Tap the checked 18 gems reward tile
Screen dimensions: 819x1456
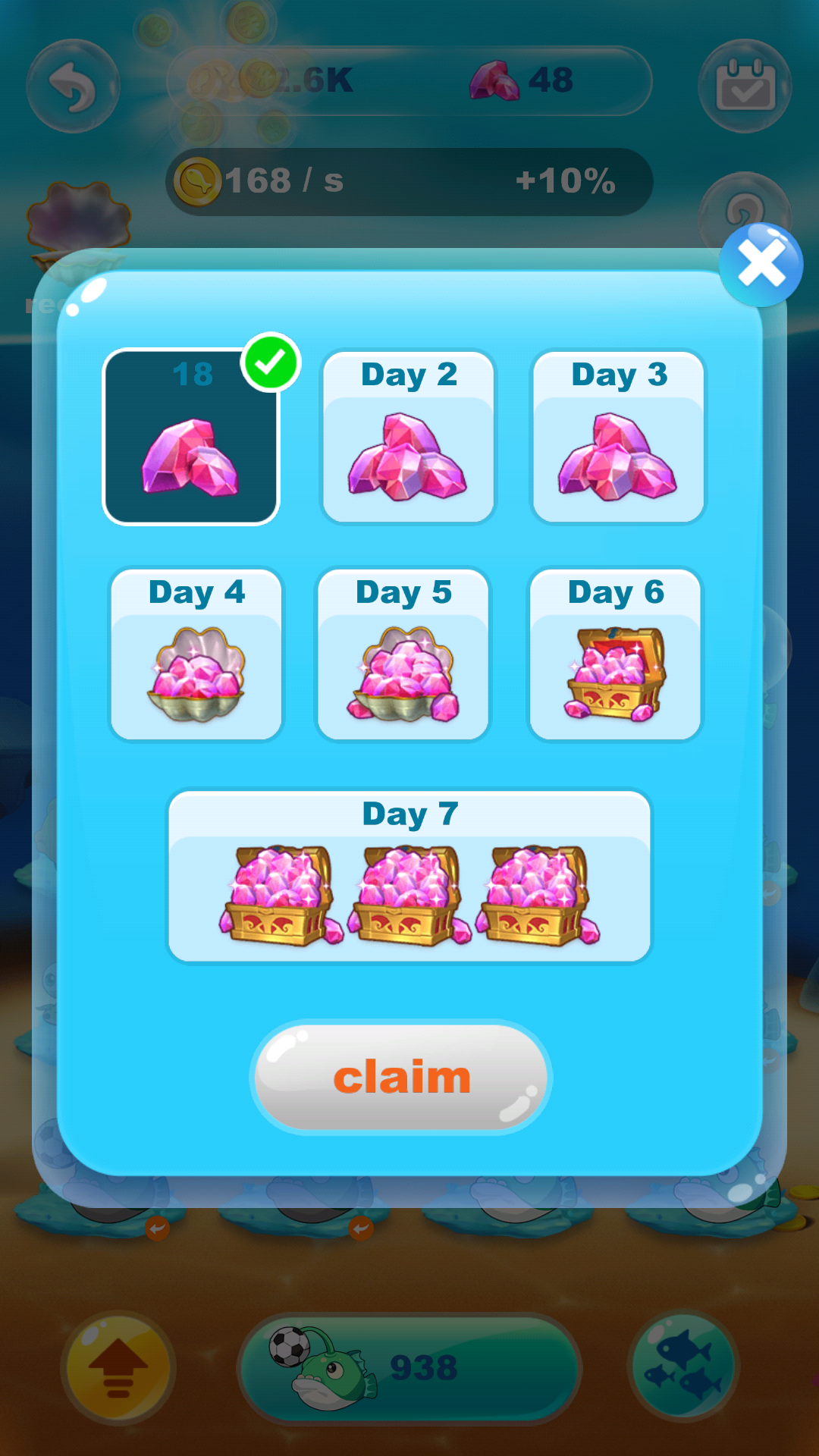[x=192, y=437]
